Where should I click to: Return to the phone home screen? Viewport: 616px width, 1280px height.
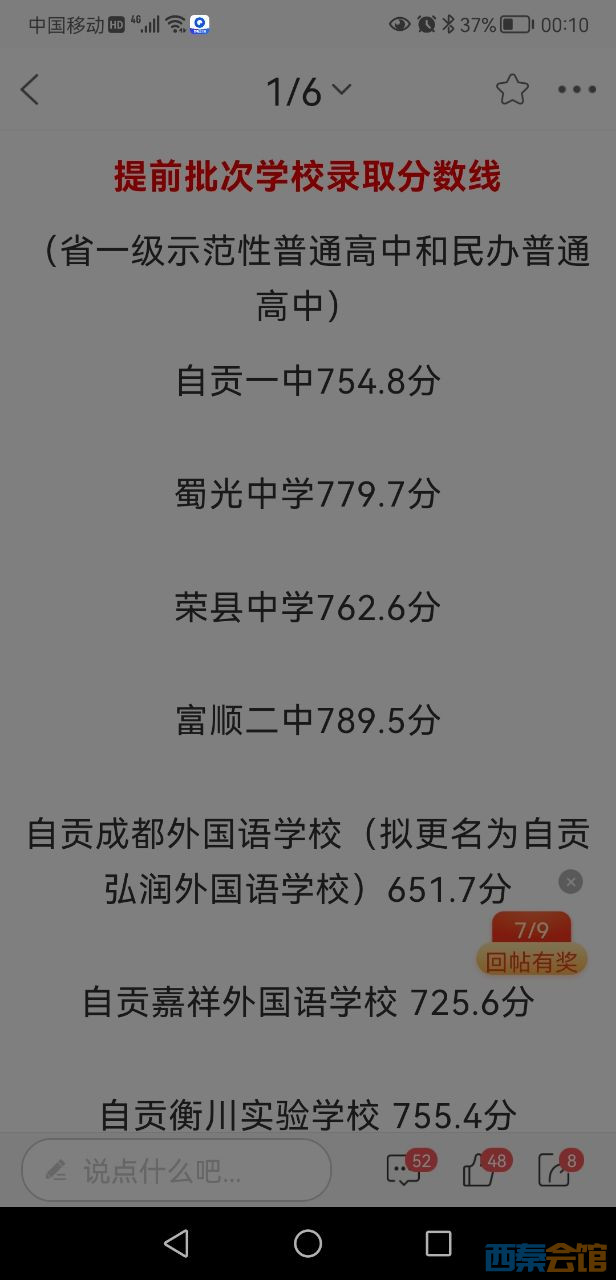[308, 1243]
